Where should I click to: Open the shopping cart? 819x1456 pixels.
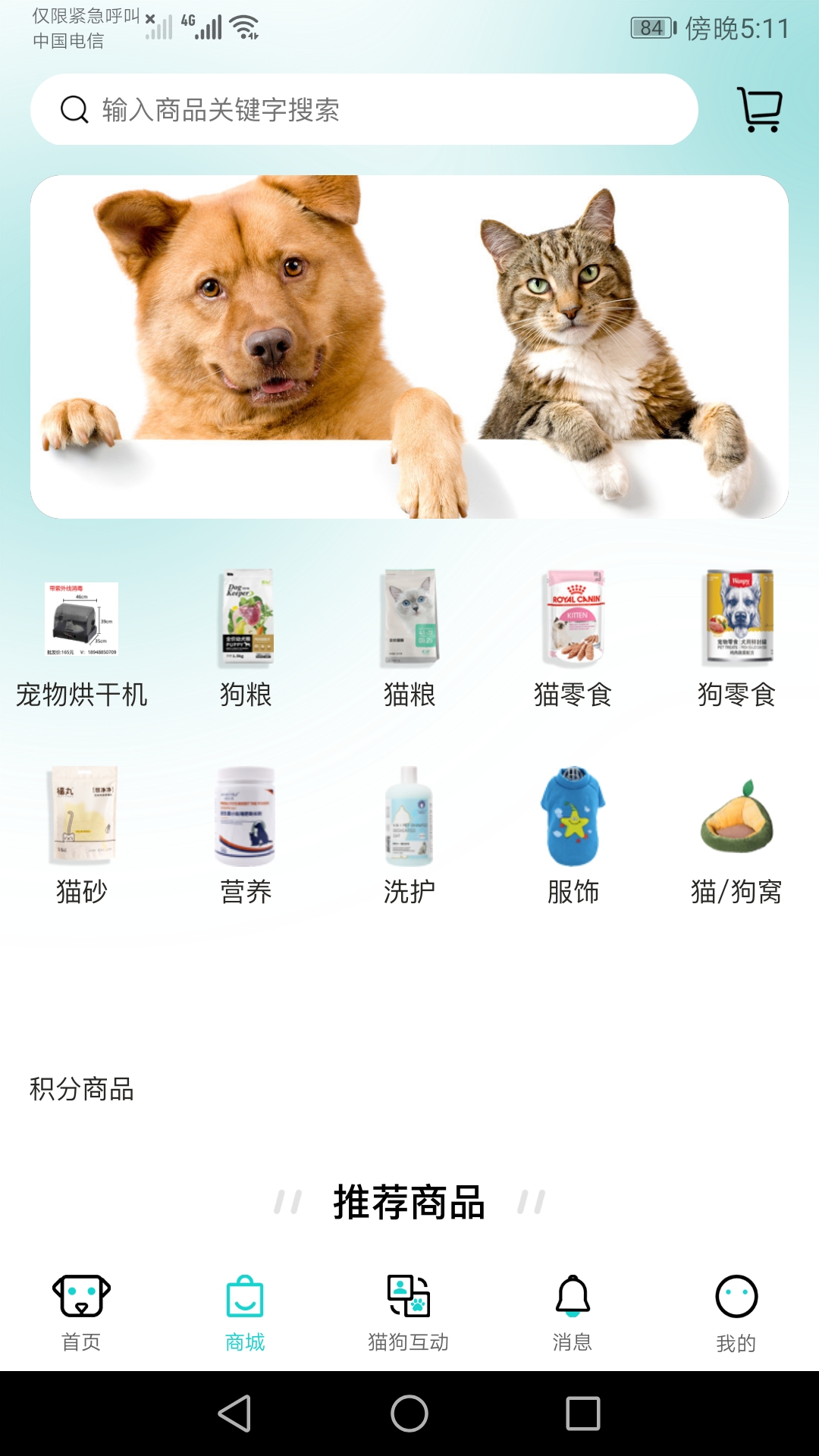point(760,109)
